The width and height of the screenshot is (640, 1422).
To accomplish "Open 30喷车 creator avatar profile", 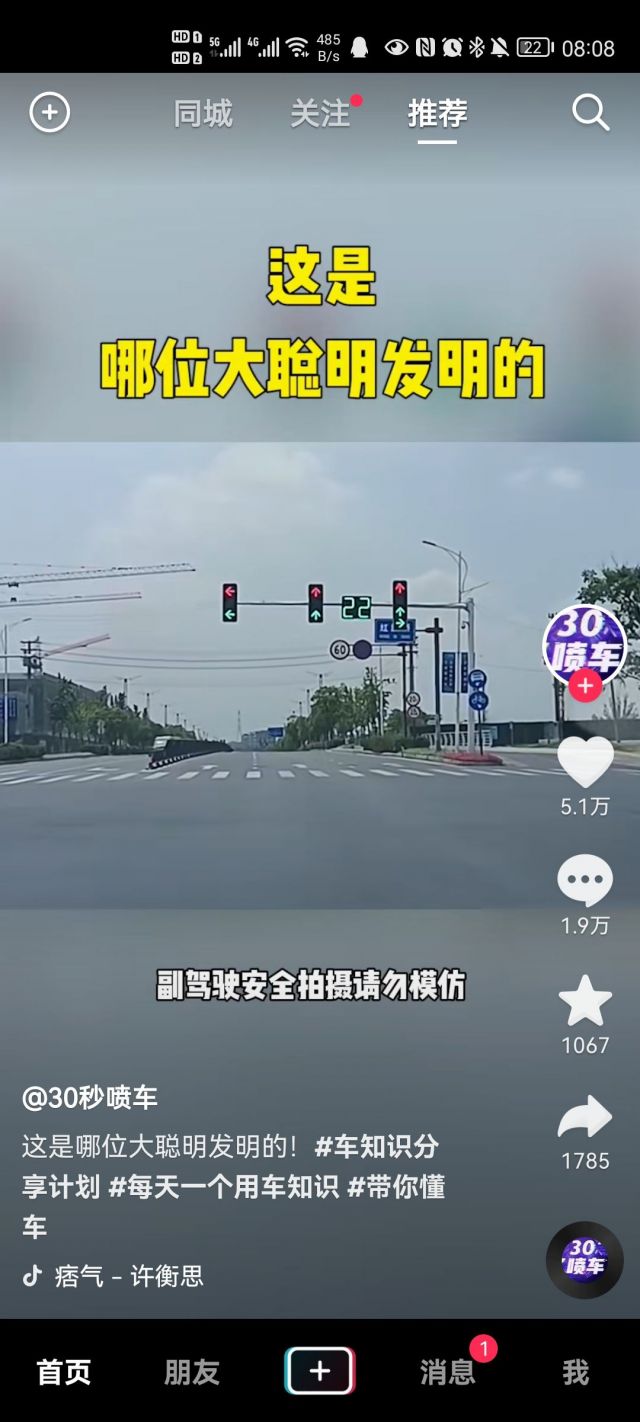I will [x=584, y=642].
